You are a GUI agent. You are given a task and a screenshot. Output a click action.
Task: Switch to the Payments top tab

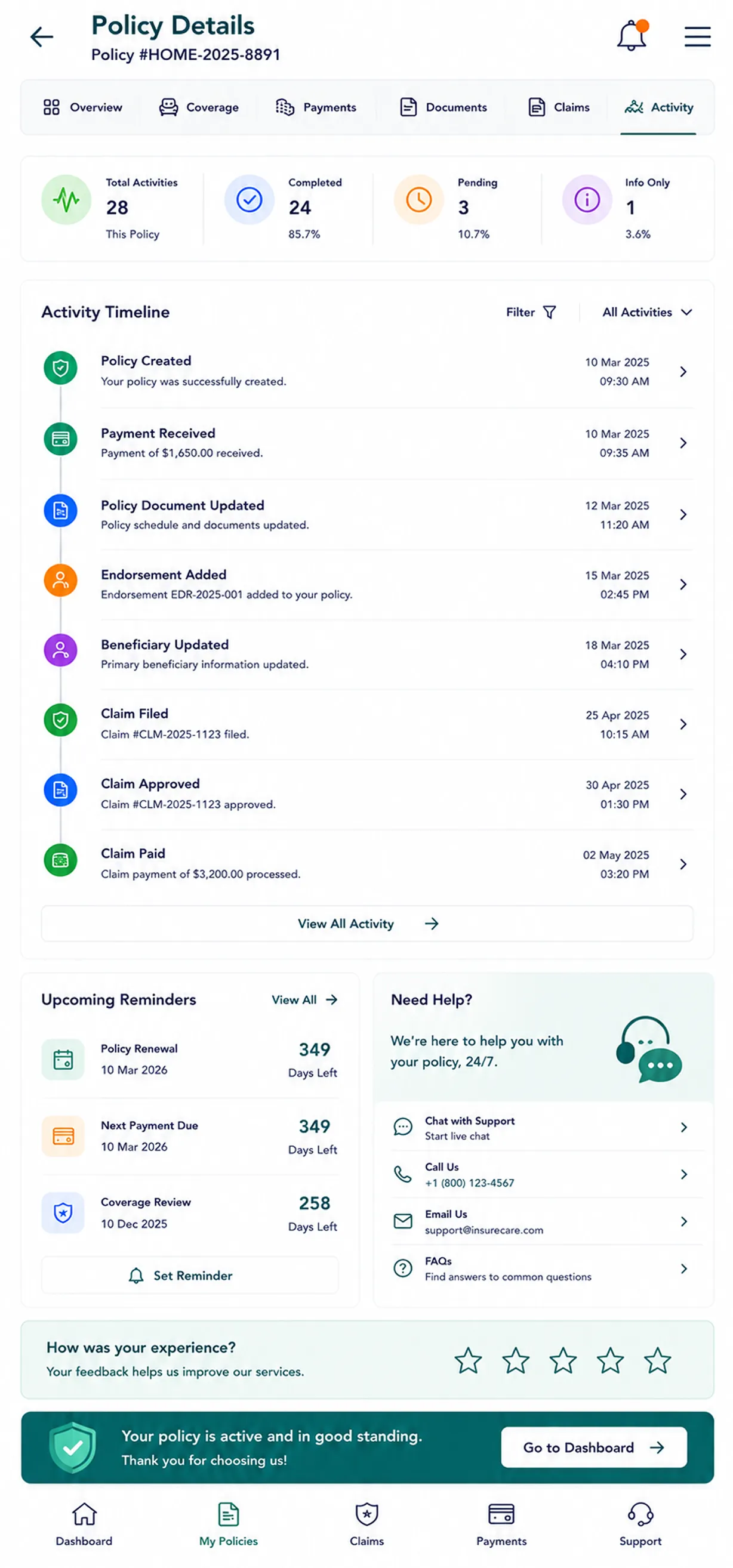point(316,108)
